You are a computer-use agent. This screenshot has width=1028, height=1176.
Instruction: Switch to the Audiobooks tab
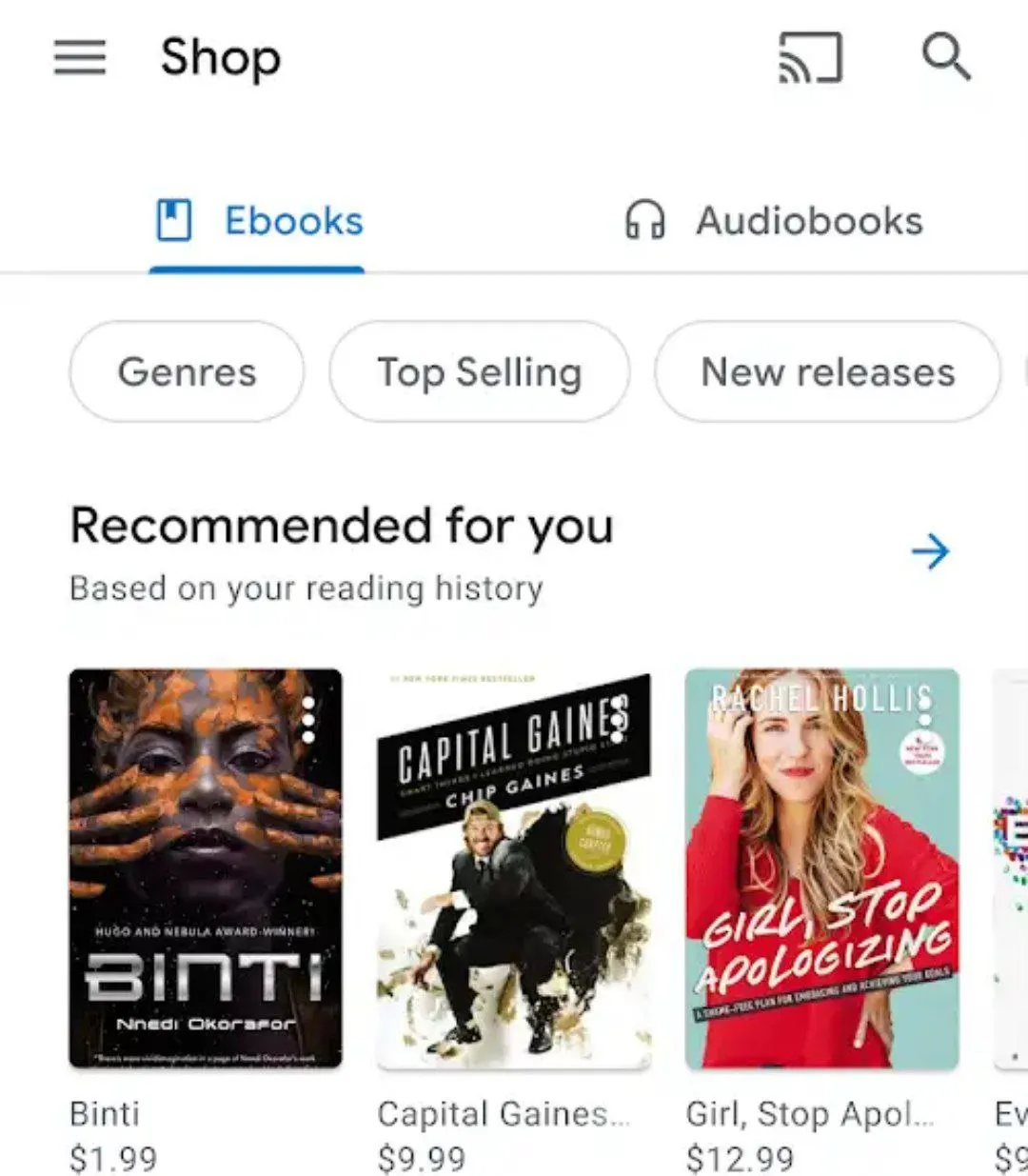coord(773,221)
